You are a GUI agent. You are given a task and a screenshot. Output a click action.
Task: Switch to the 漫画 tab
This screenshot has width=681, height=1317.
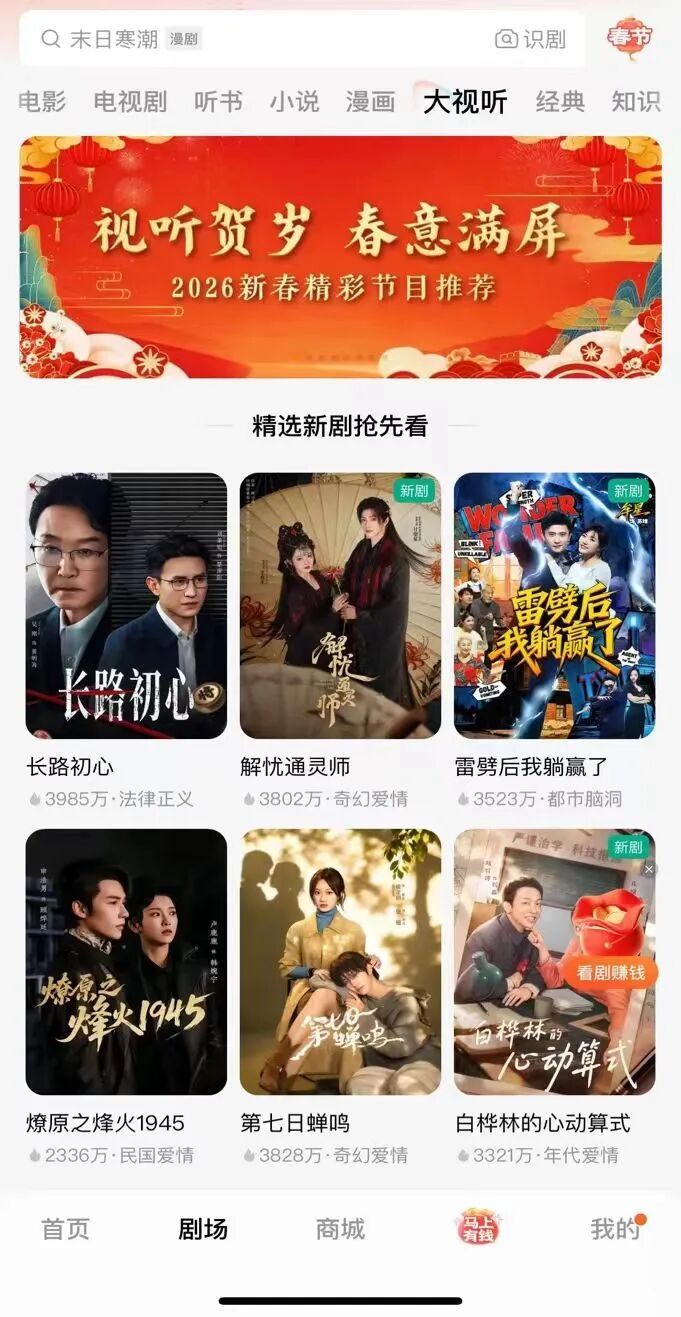tap(370, 101)
